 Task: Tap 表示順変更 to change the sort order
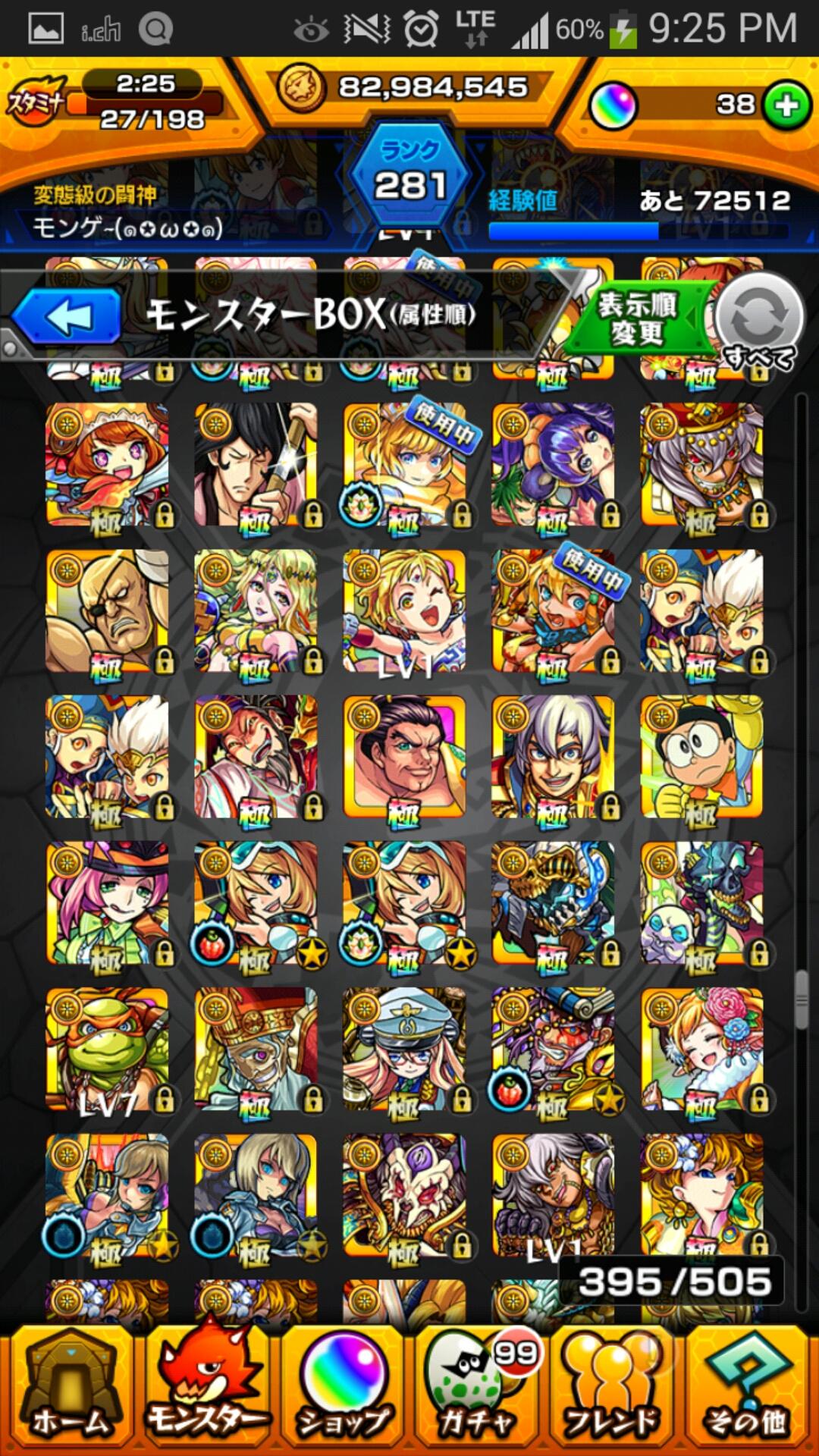(x=637, y=318)
